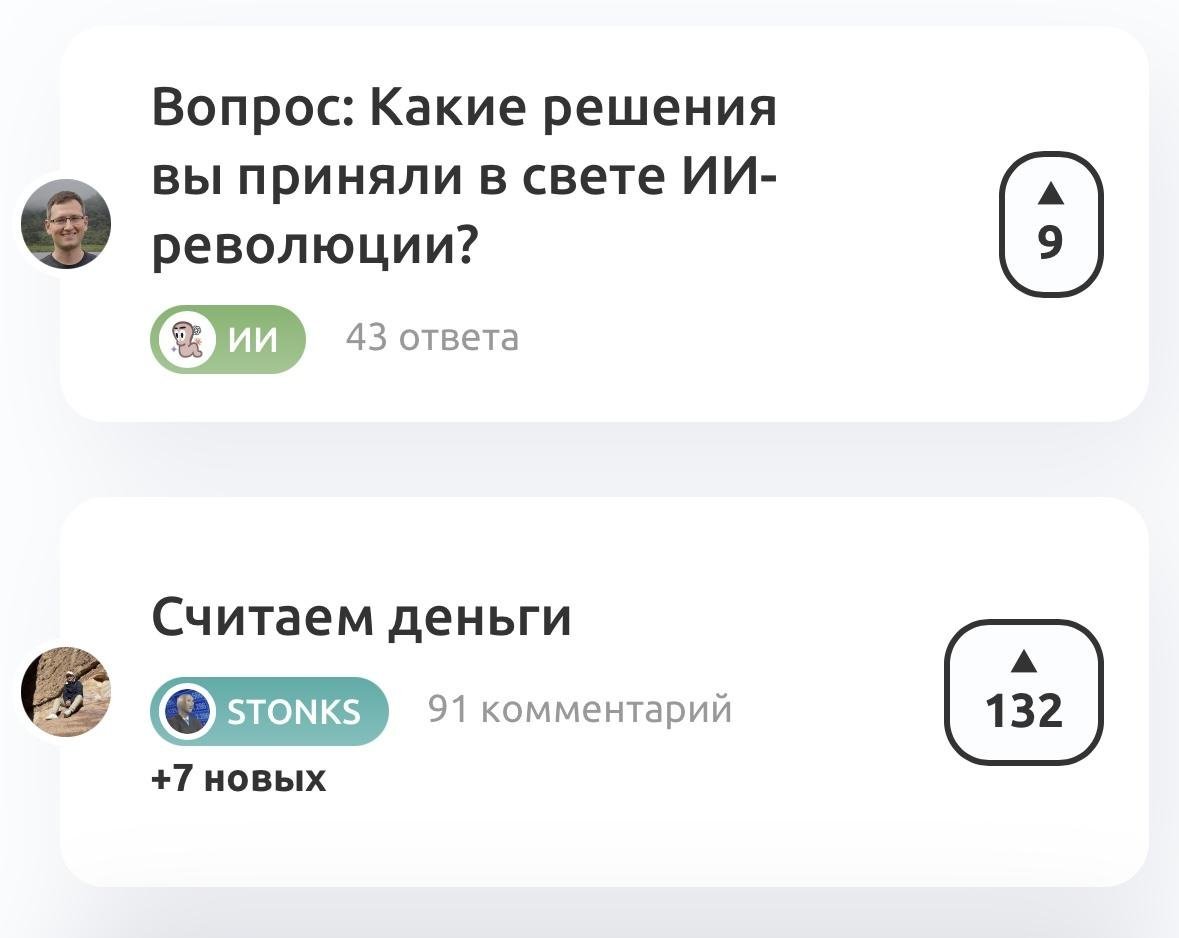Image resolution: width=1179 pixels, height=938 pixels.
Task: Upvote the ИИ-революции question post
Action: coord(1050,224)
